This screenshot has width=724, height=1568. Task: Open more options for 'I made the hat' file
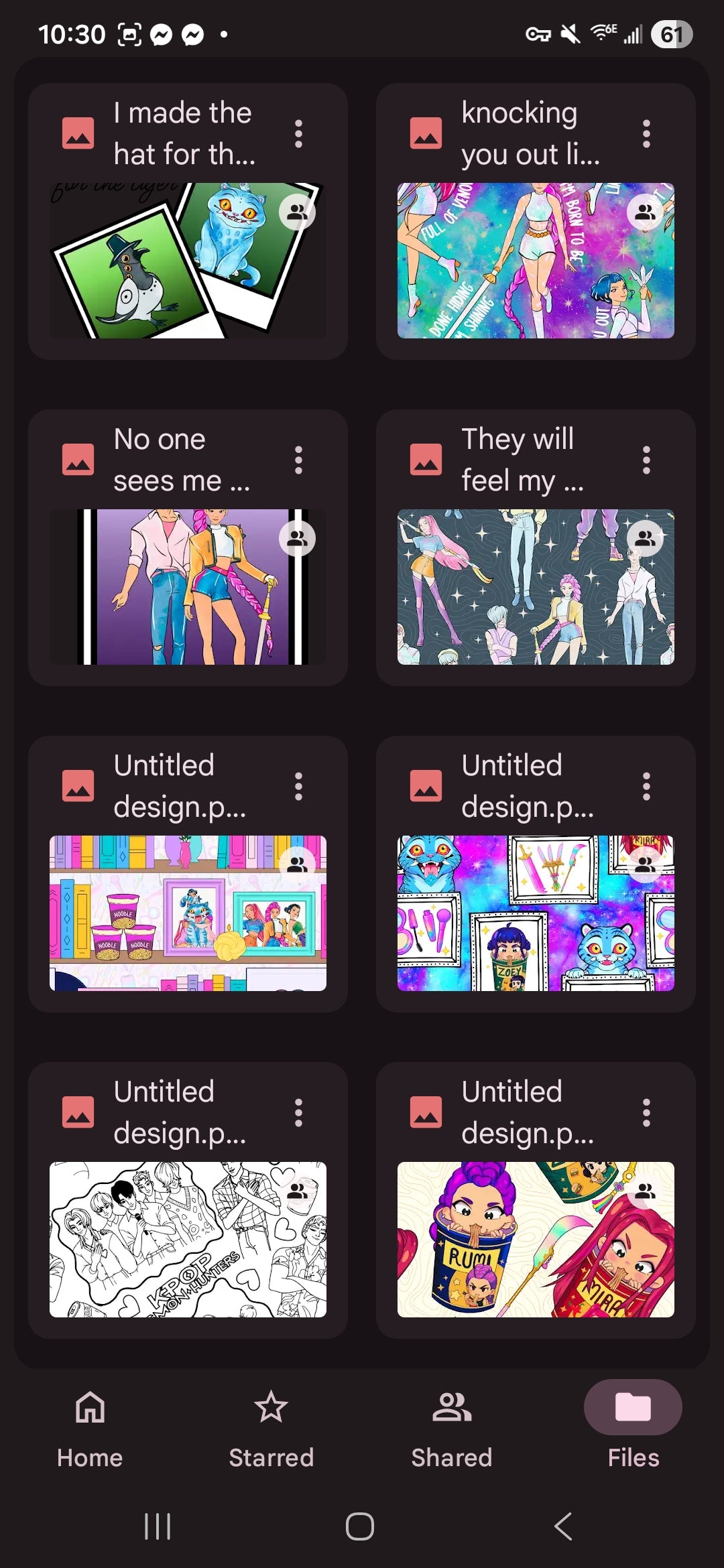tap(298, 134)
